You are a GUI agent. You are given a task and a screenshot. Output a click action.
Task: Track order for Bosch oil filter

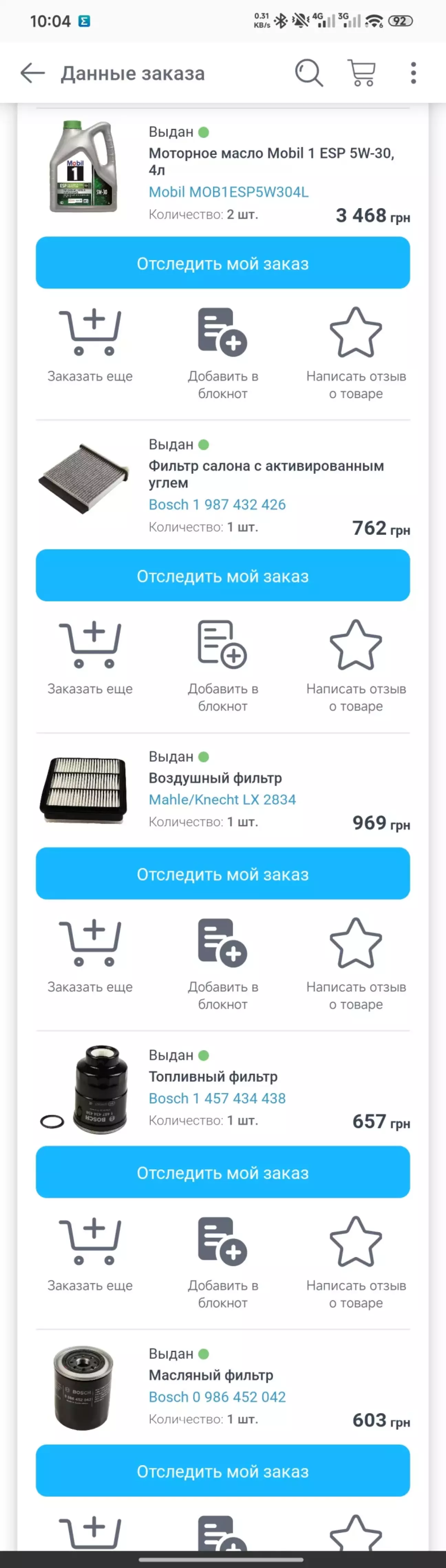[x=222, y=1471]
